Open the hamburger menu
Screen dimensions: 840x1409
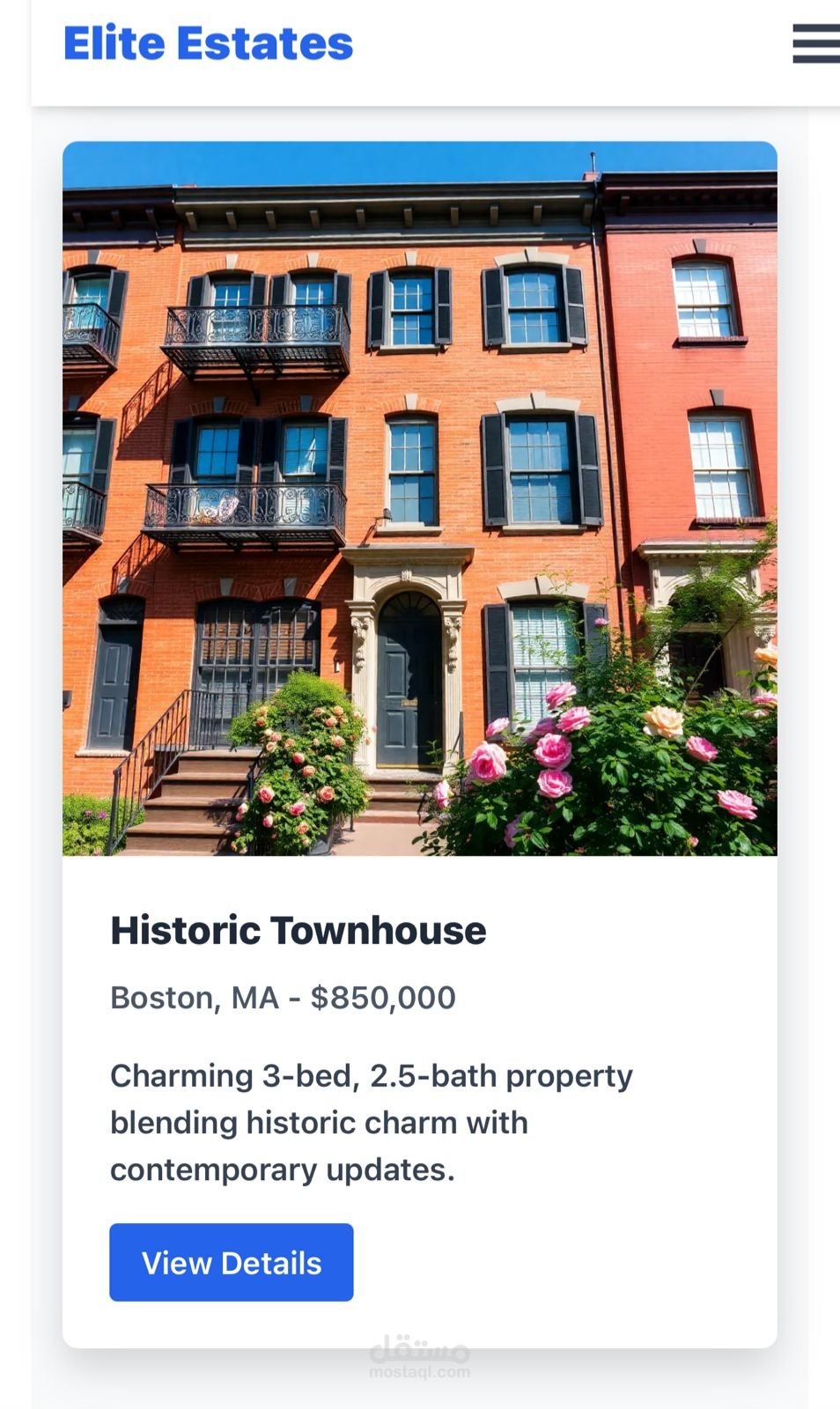(x=815, y=44)
